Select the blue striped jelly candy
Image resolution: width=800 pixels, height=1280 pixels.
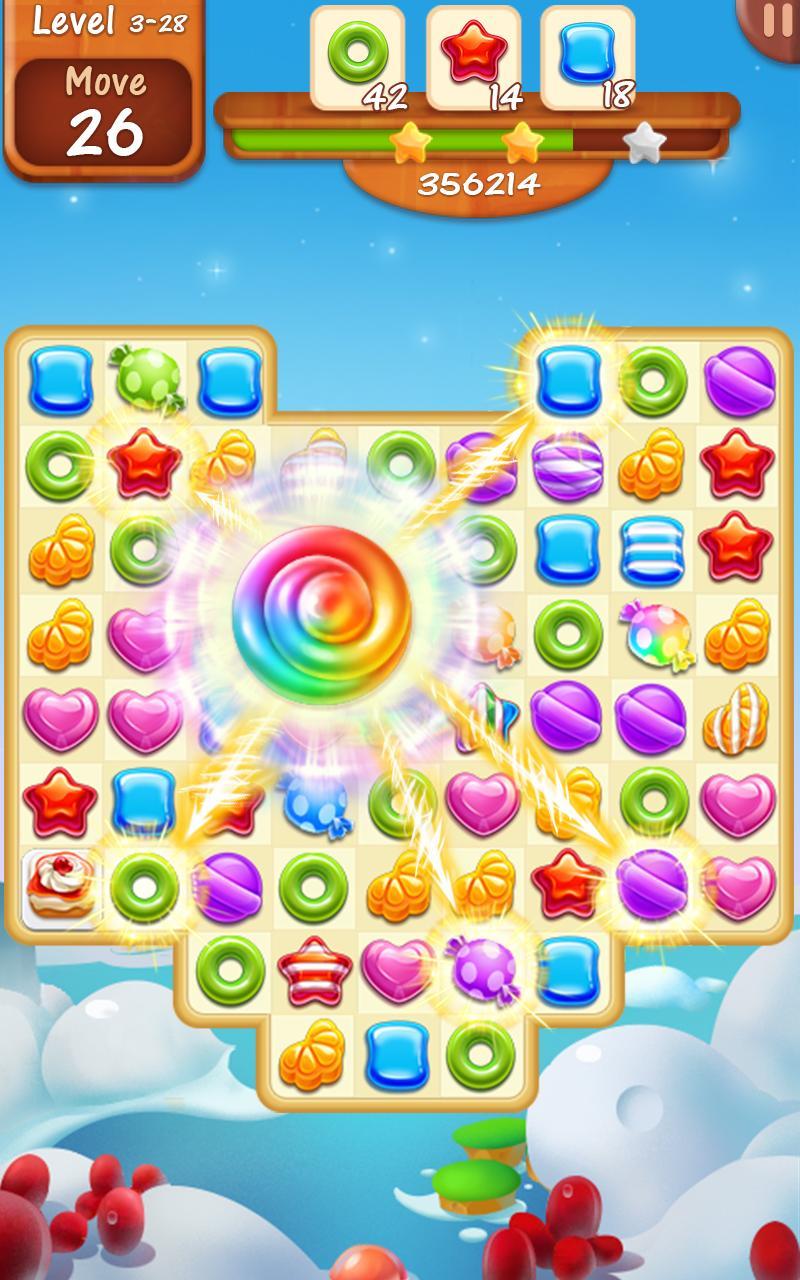[x=651, y=550]
